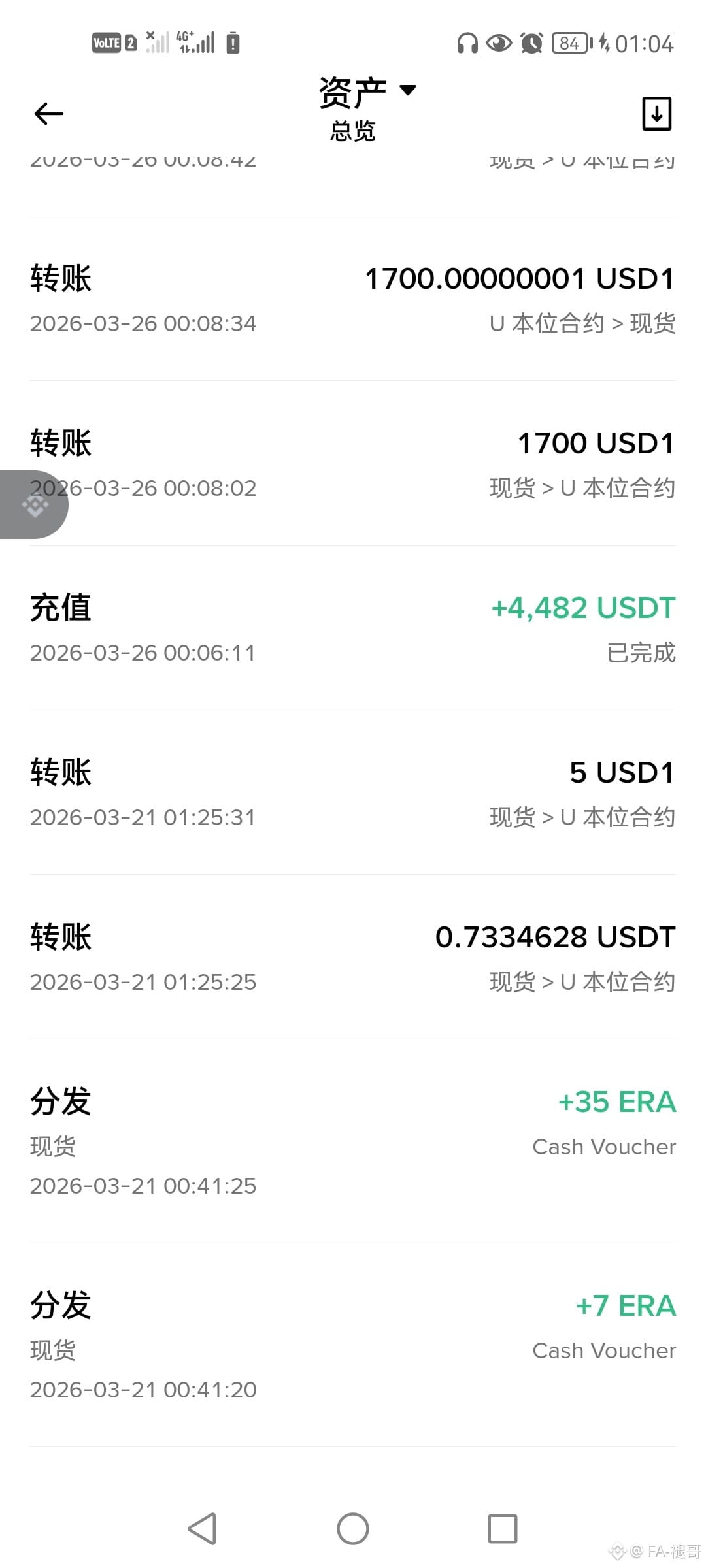This screenshot has height=1568, width=706.
Task: View the +35 ERA distribution entry
Action: point(353,1141)
